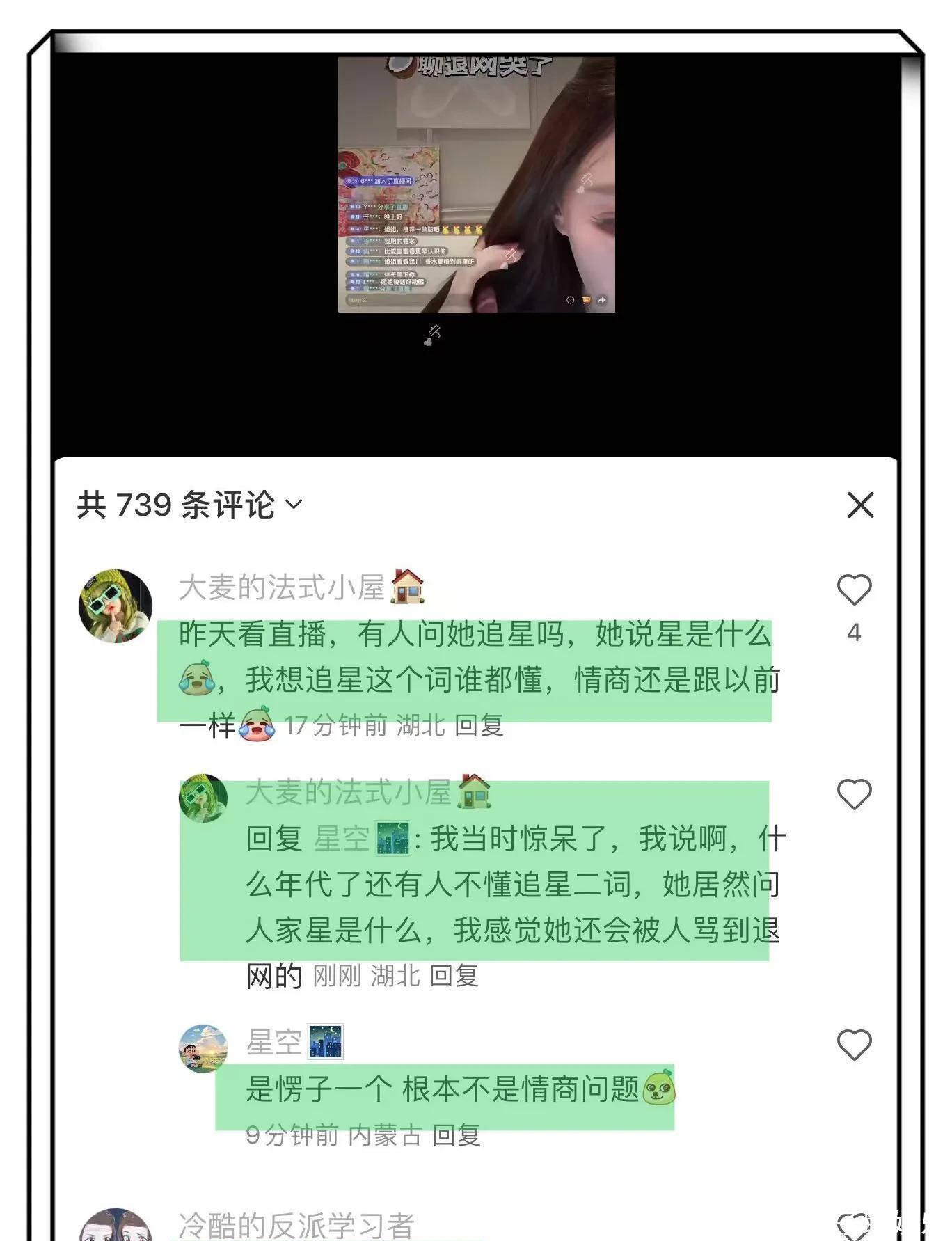The width and height of the screenshot is (952, 1241).
Task: Close the comments panel
Action: tap(860, 505)
